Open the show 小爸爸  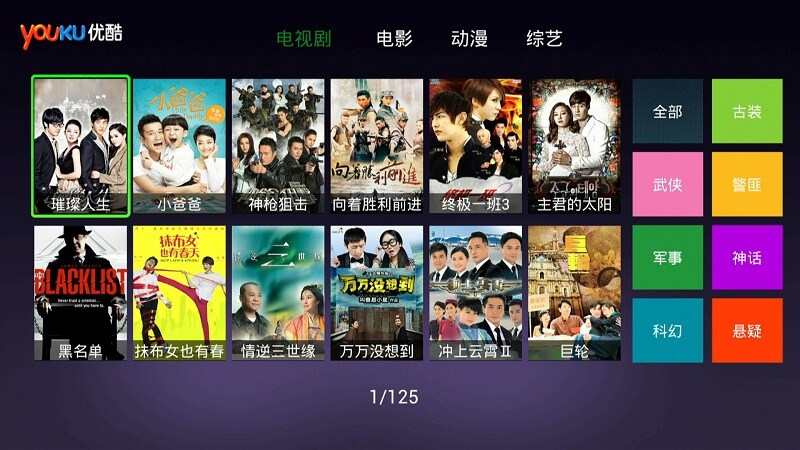(179, 147)
